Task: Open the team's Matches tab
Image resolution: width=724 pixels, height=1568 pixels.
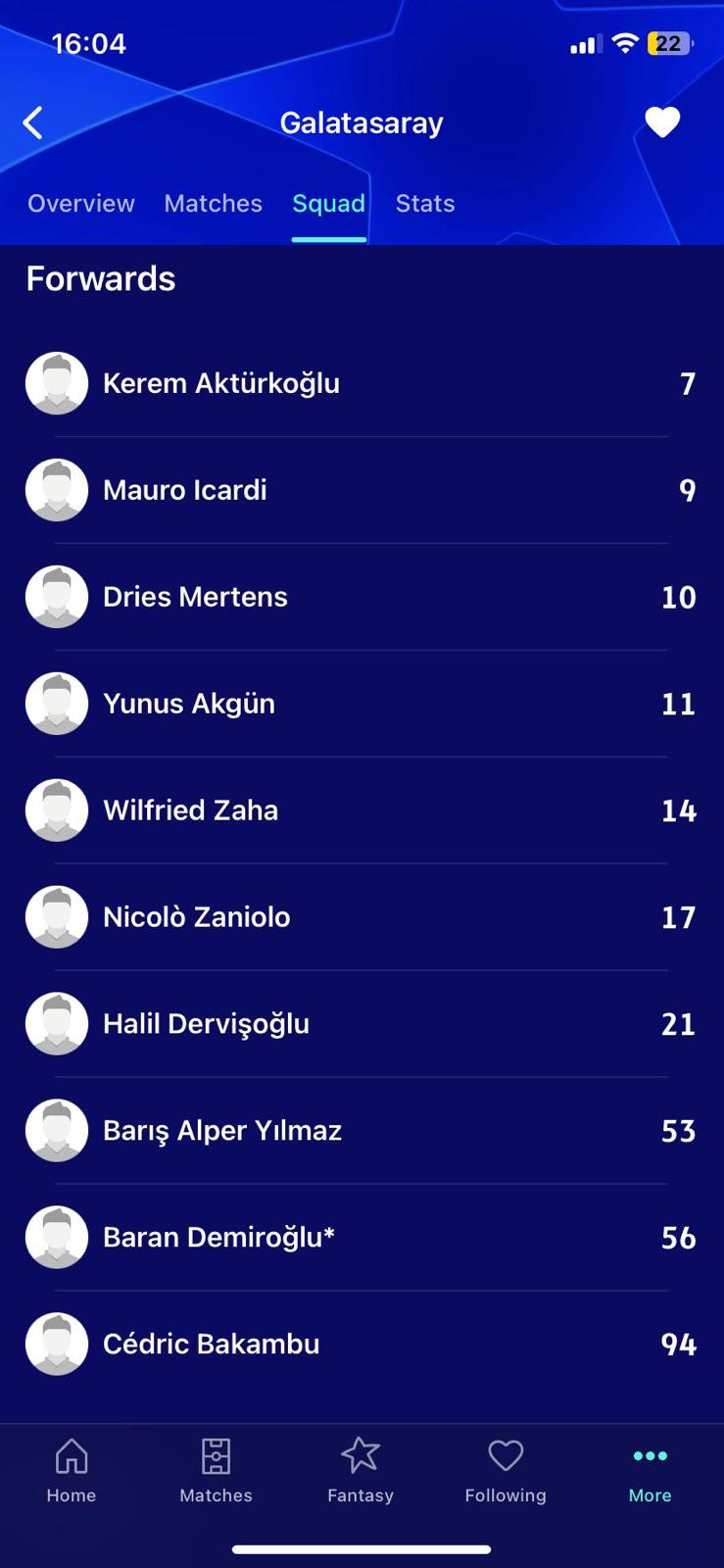Action: pyautogui.click(x=214, y=204)
